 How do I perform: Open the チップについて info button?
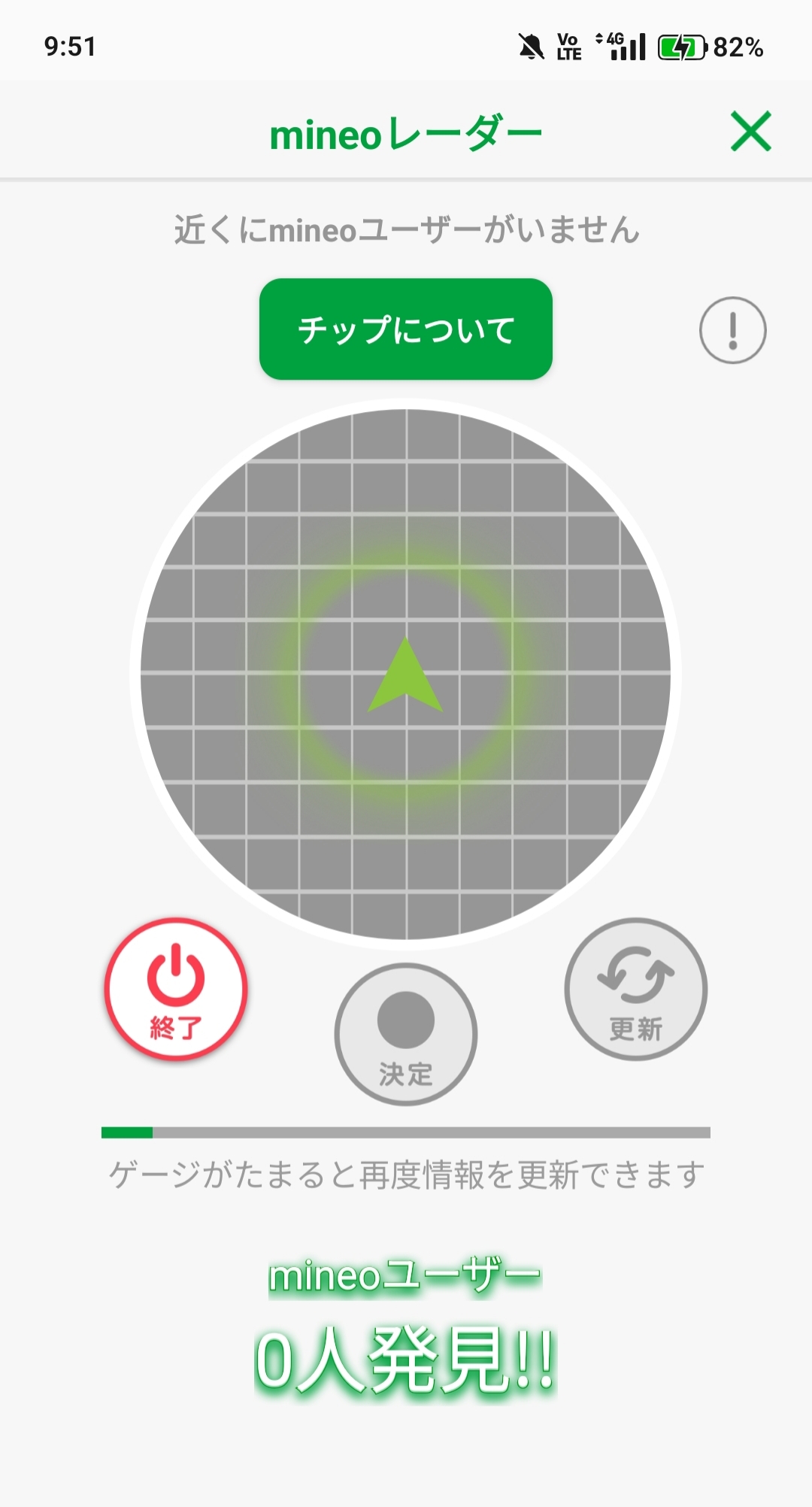click(406, 329)
